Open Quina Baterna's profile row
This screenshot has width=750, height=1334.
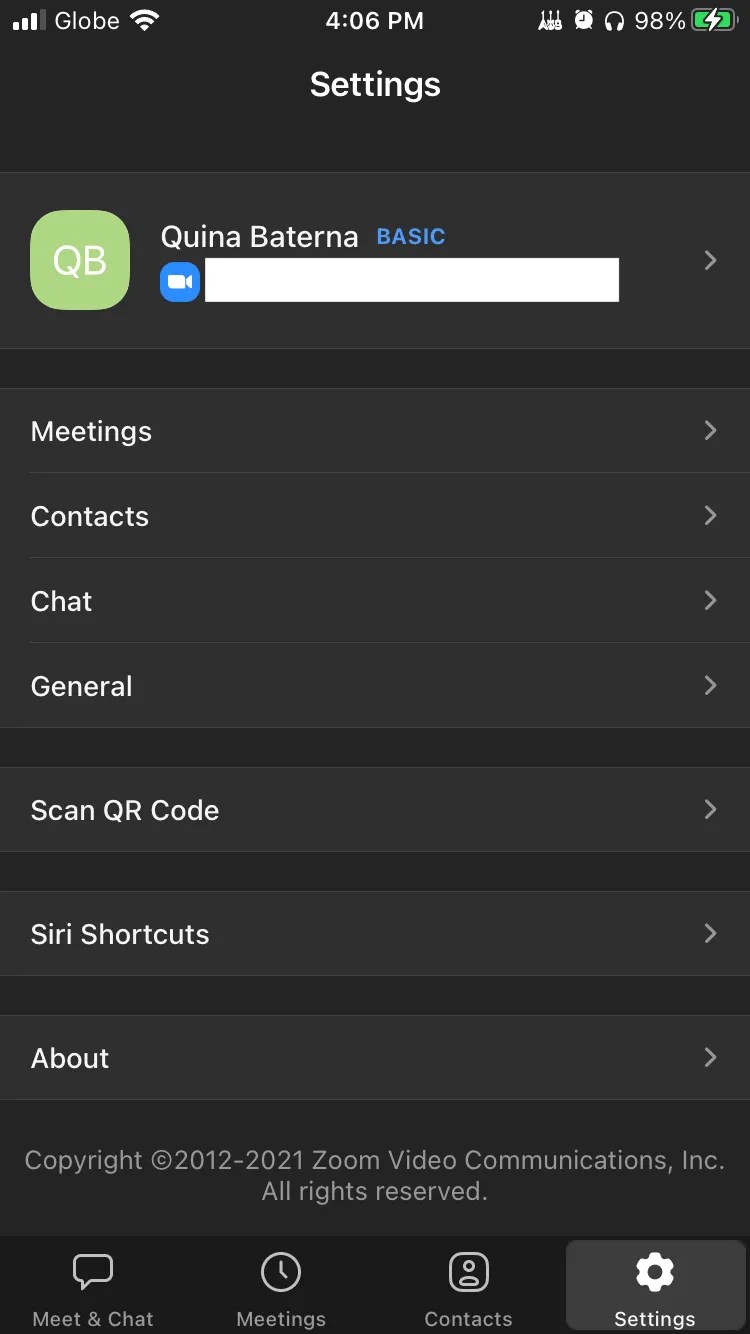[x=375, y=260]
